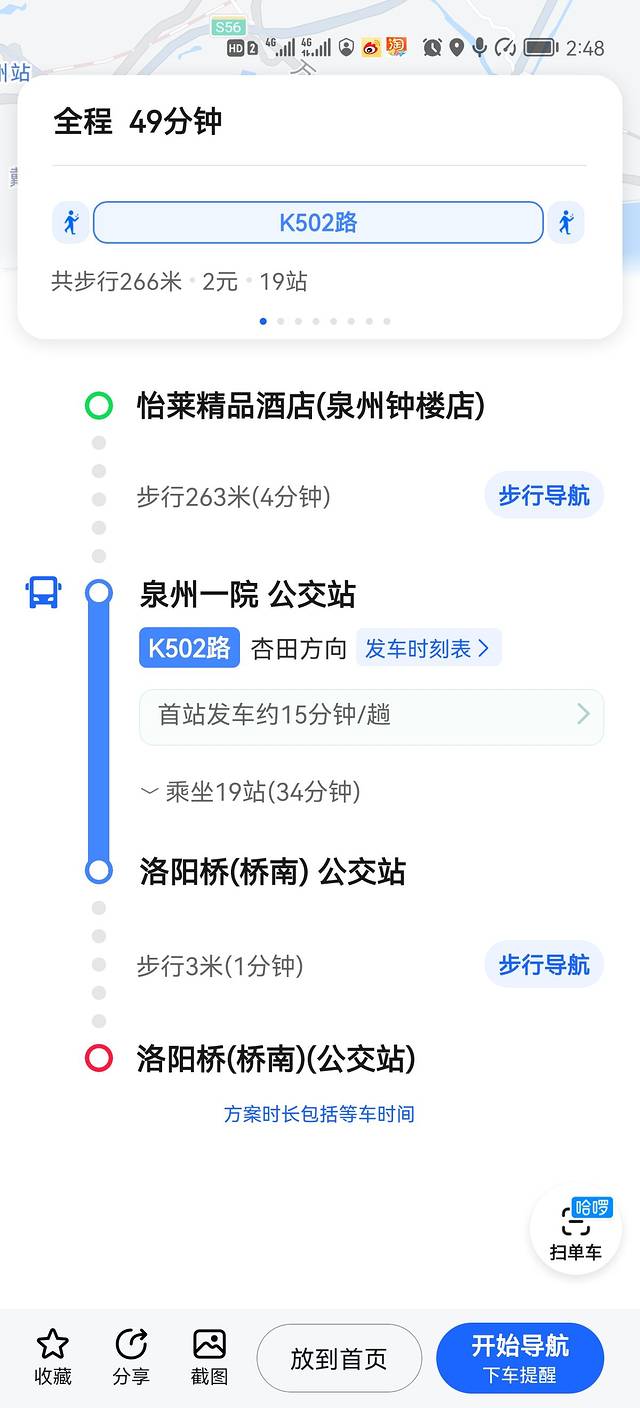Start navigation with 开始导航 下车提醒
This screenshot has width=640, height=1408.
click(520, 1358)
